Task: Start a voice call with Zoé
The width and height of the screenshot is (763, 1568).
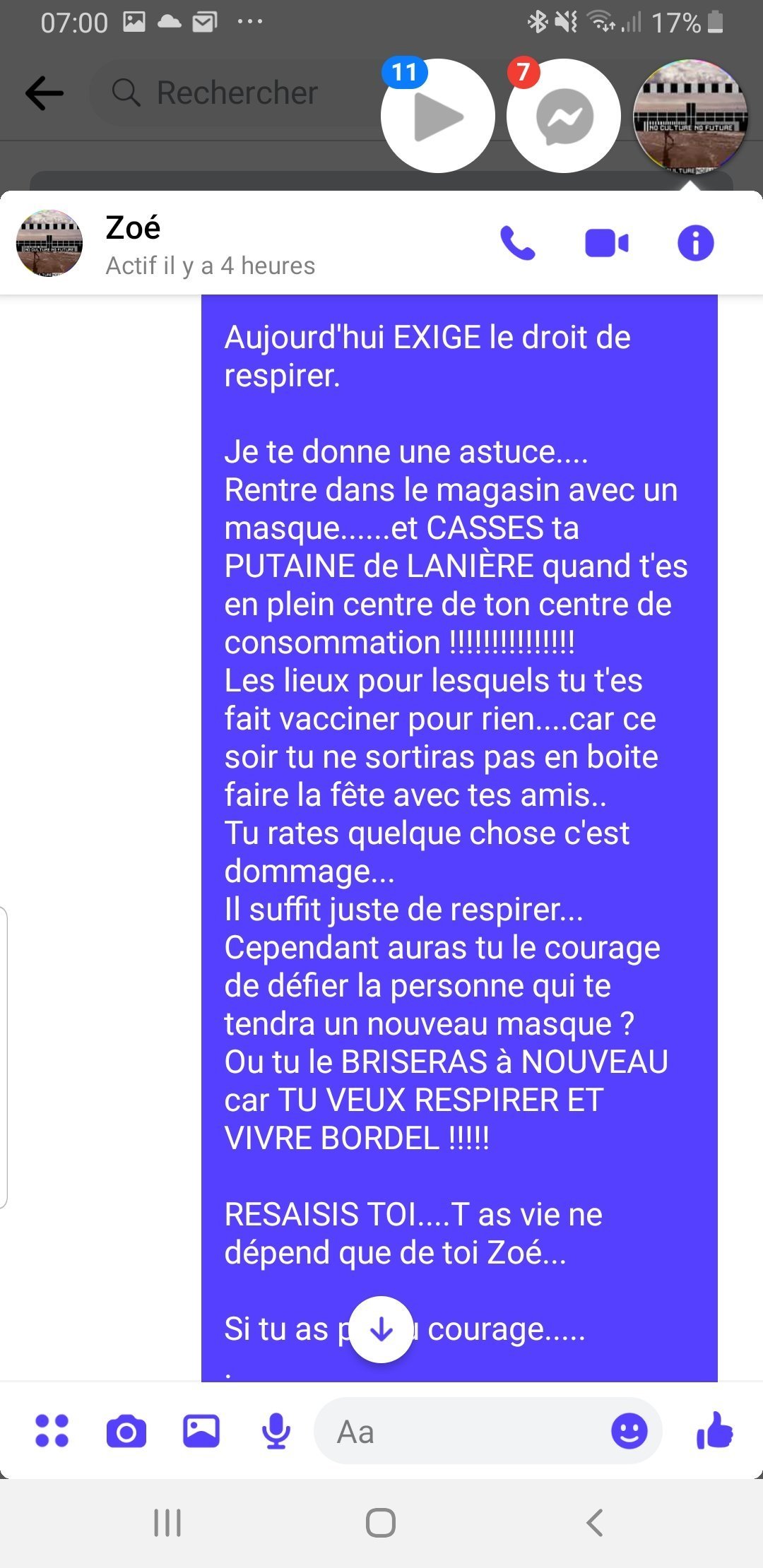Action: [517, 244]
